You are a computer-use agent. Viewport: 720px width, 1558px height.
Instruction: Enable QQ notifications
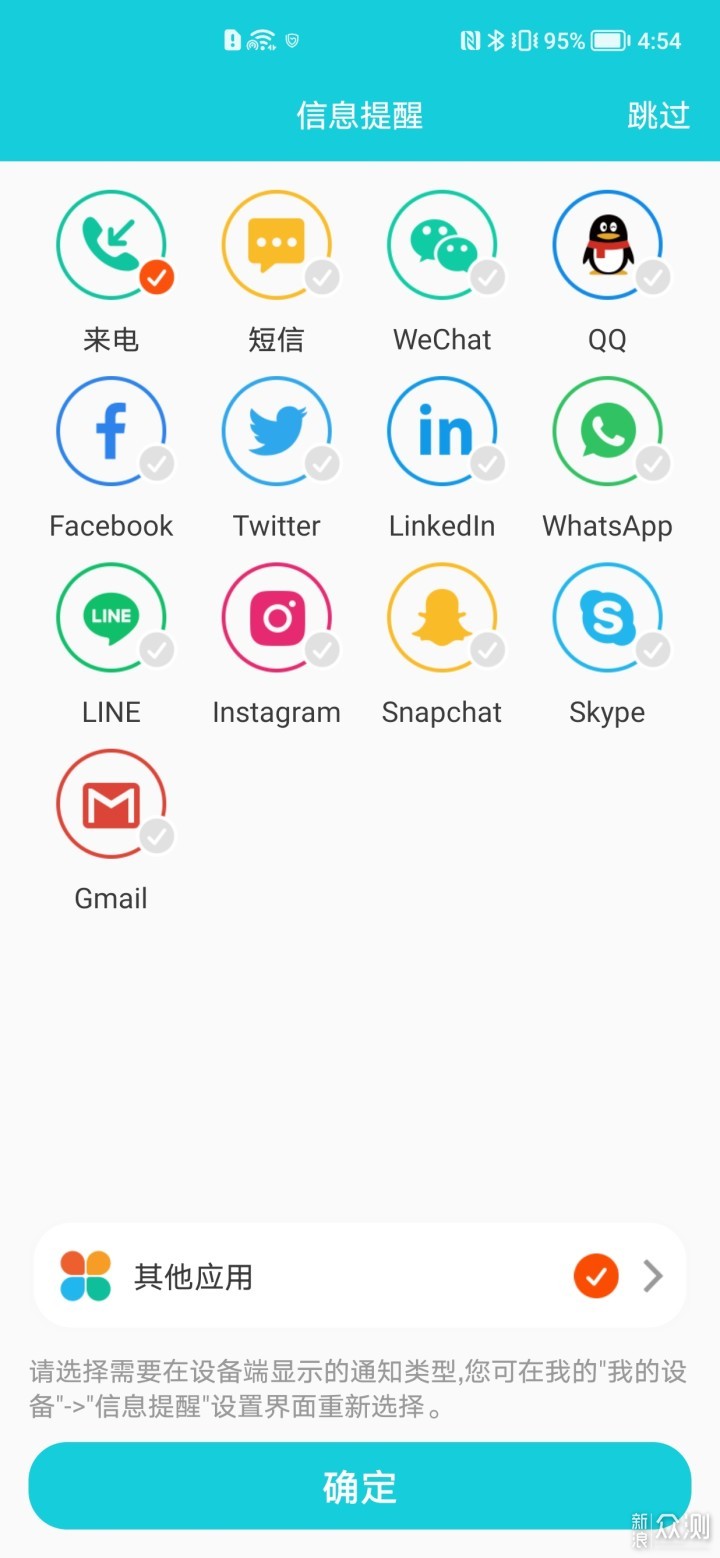pyautogui.click(x=607, y=246)
